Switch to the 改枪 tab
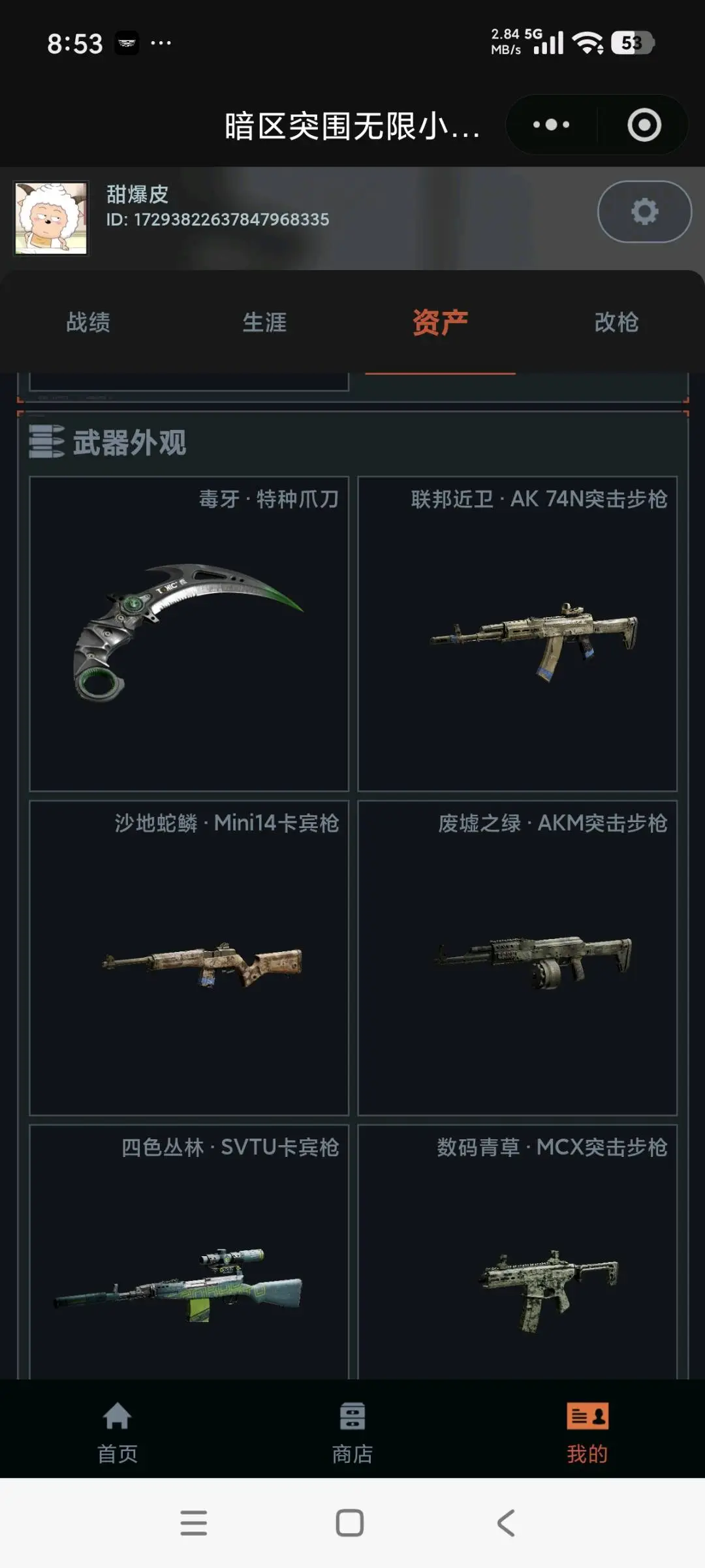The height and width of the screenshot is (1568, 705). point(616,322)
